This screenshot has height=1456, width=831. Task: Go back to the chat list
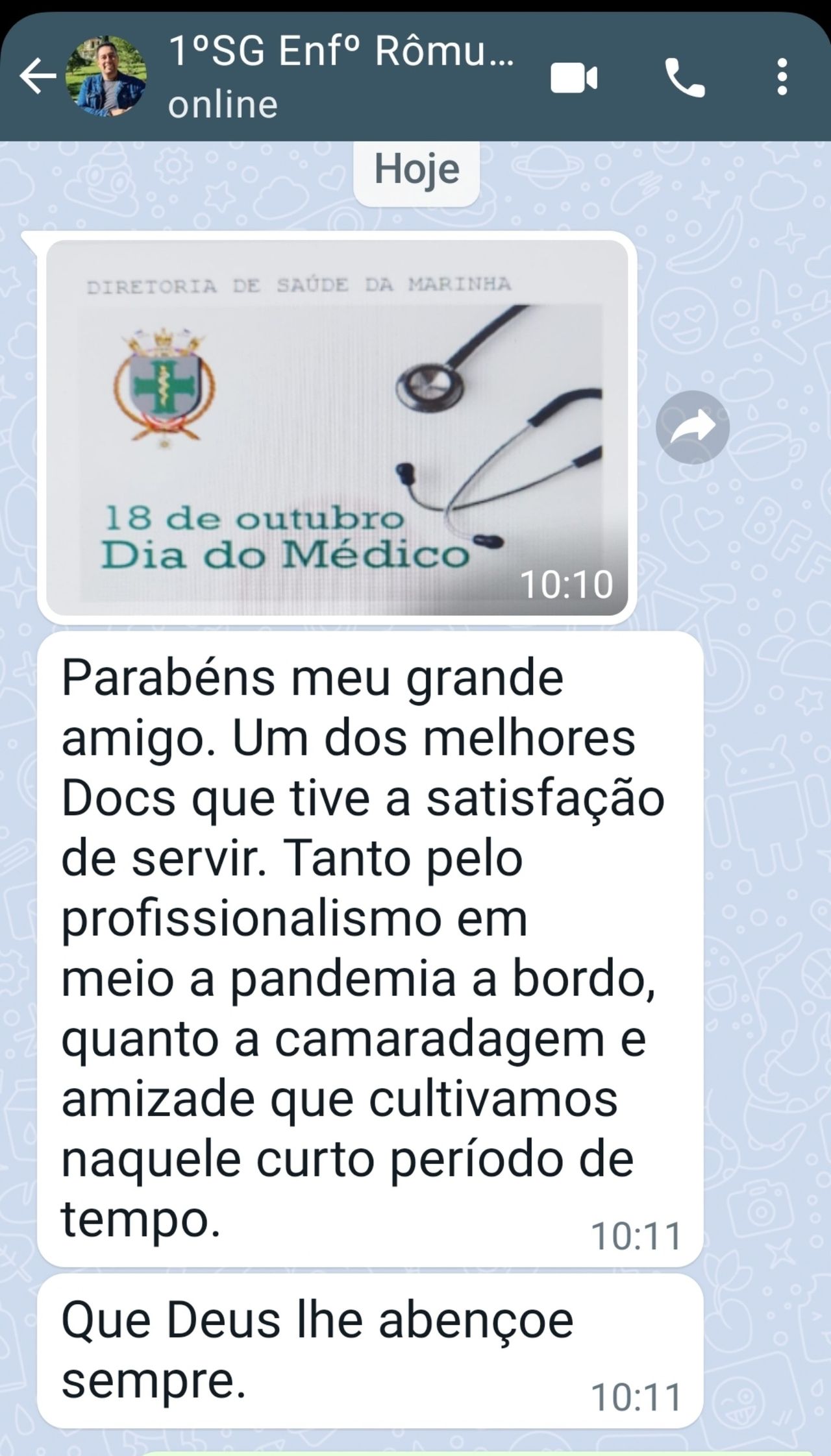(x=37, y=77)
